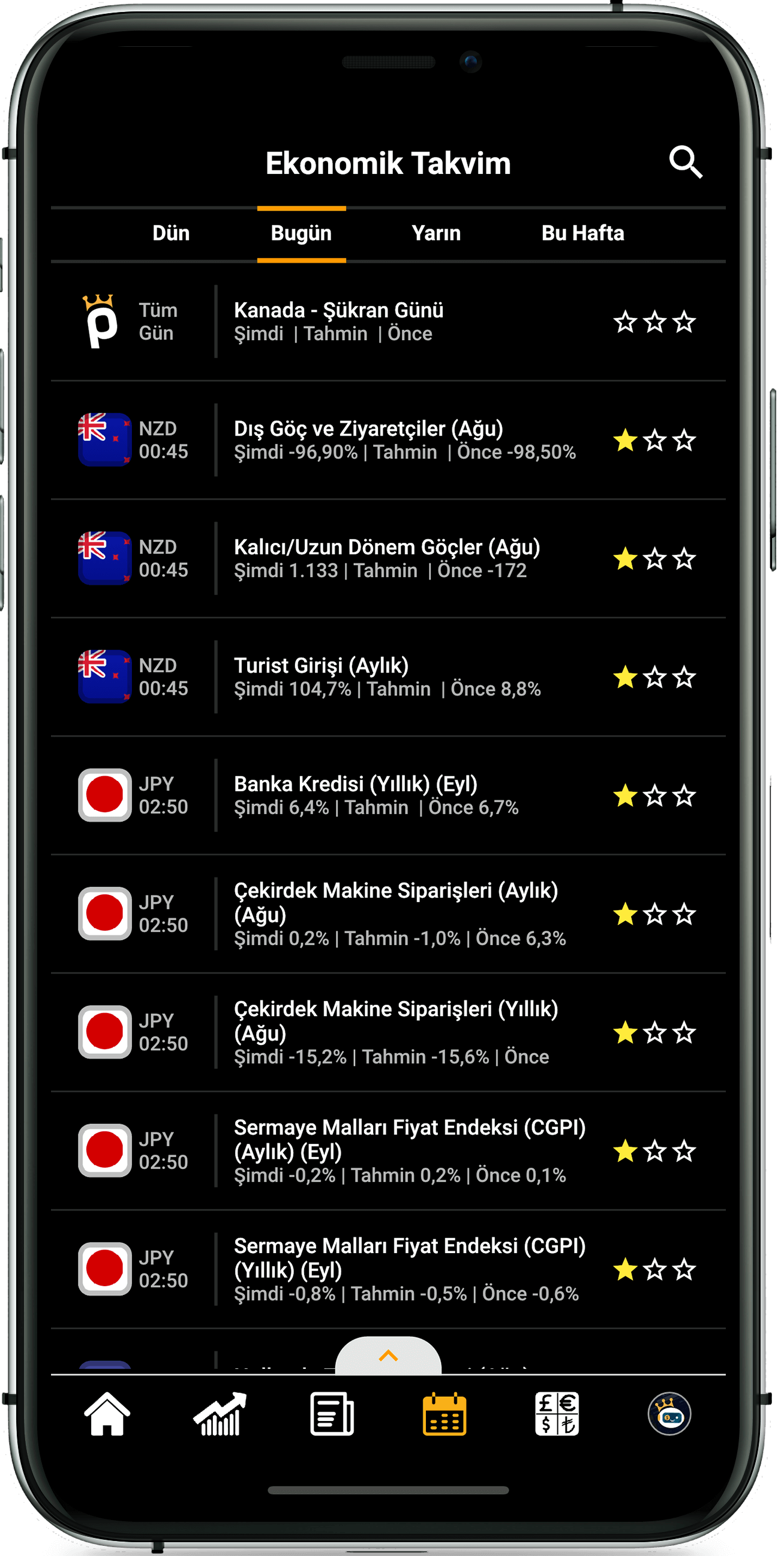Viewport: 784px width, 1556px height.
Task: Tap the New Zealand flag on Dış Göç row
Action: (x=106, y=439)
